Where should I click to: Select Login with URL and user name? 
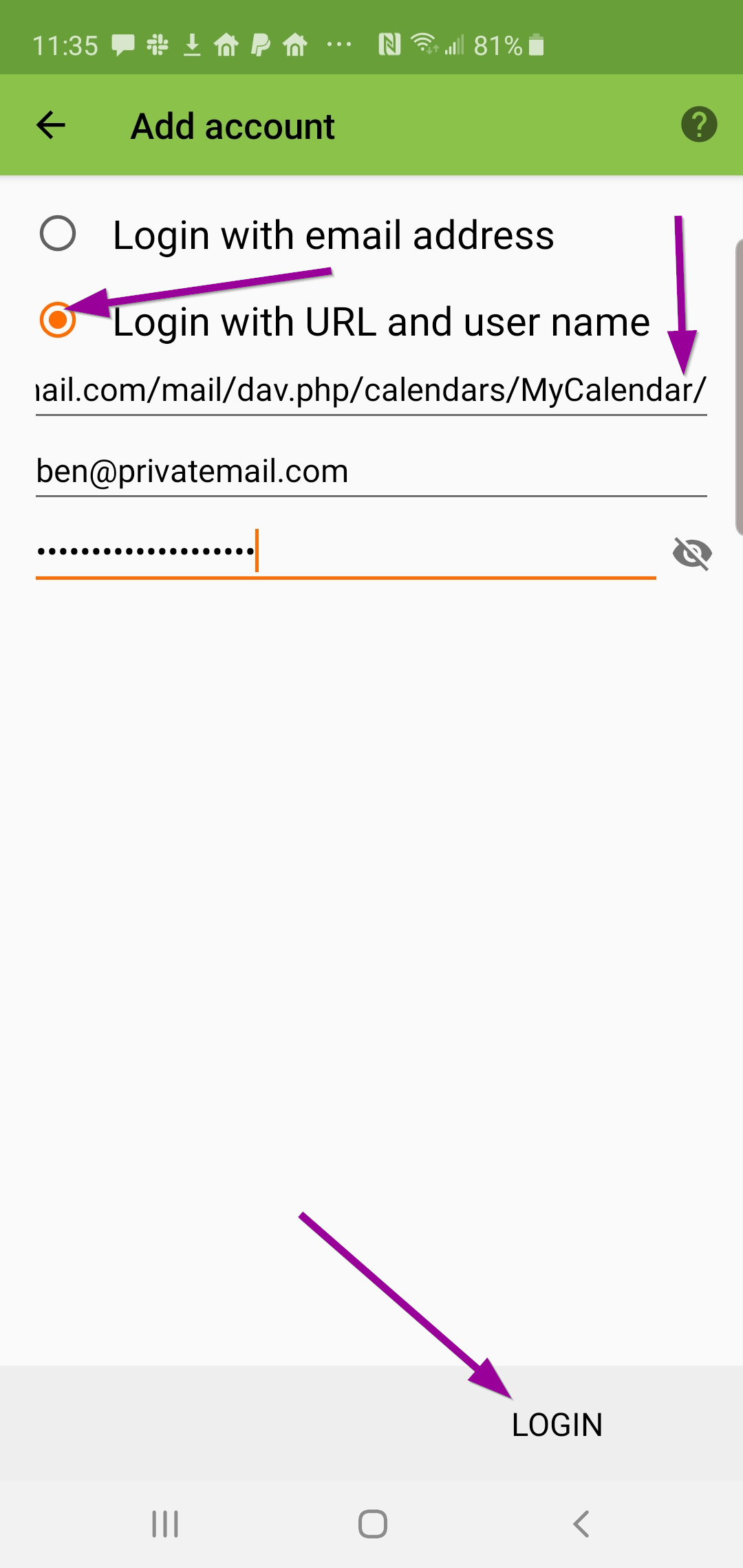58,320
